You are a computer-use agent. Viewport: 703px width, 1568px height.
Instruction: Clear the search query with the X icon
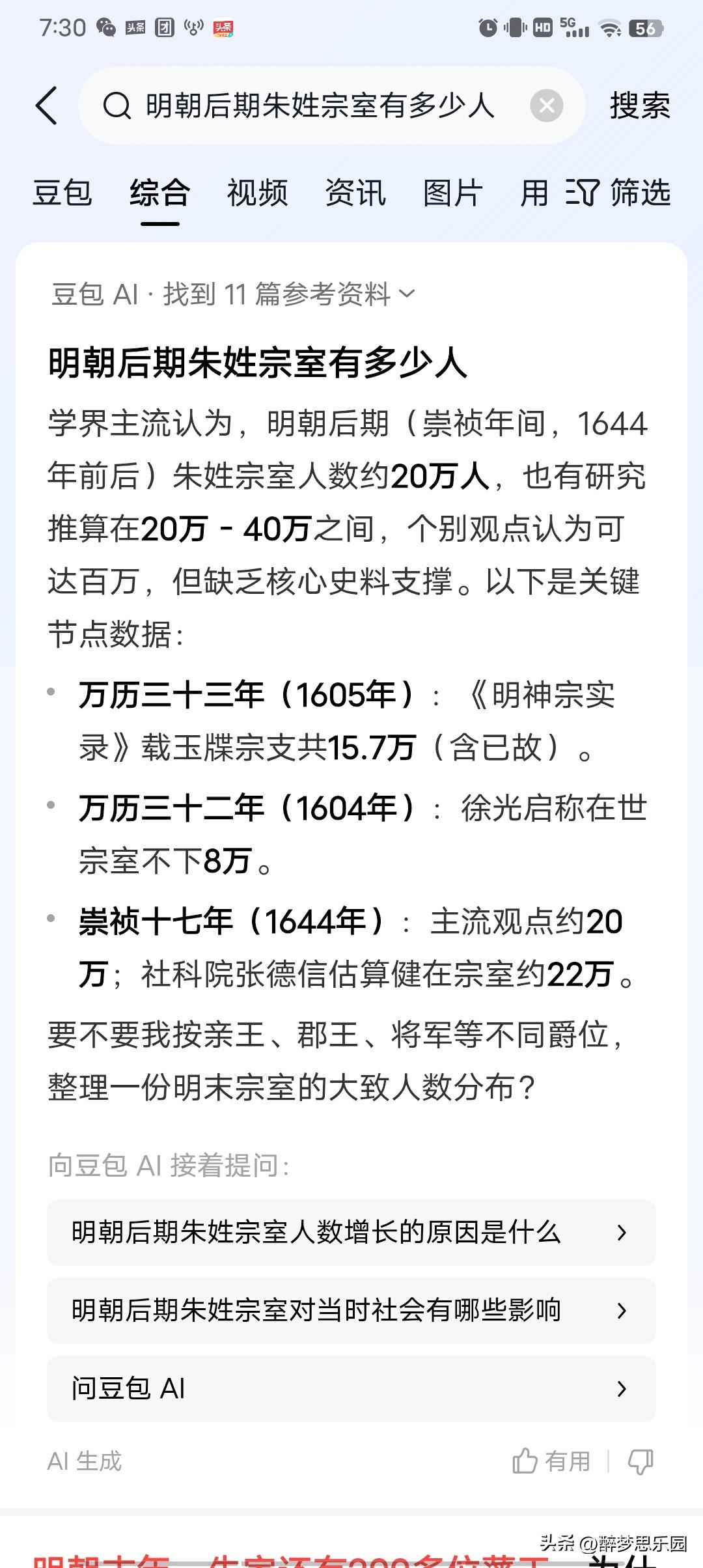(x=545, y=106)
